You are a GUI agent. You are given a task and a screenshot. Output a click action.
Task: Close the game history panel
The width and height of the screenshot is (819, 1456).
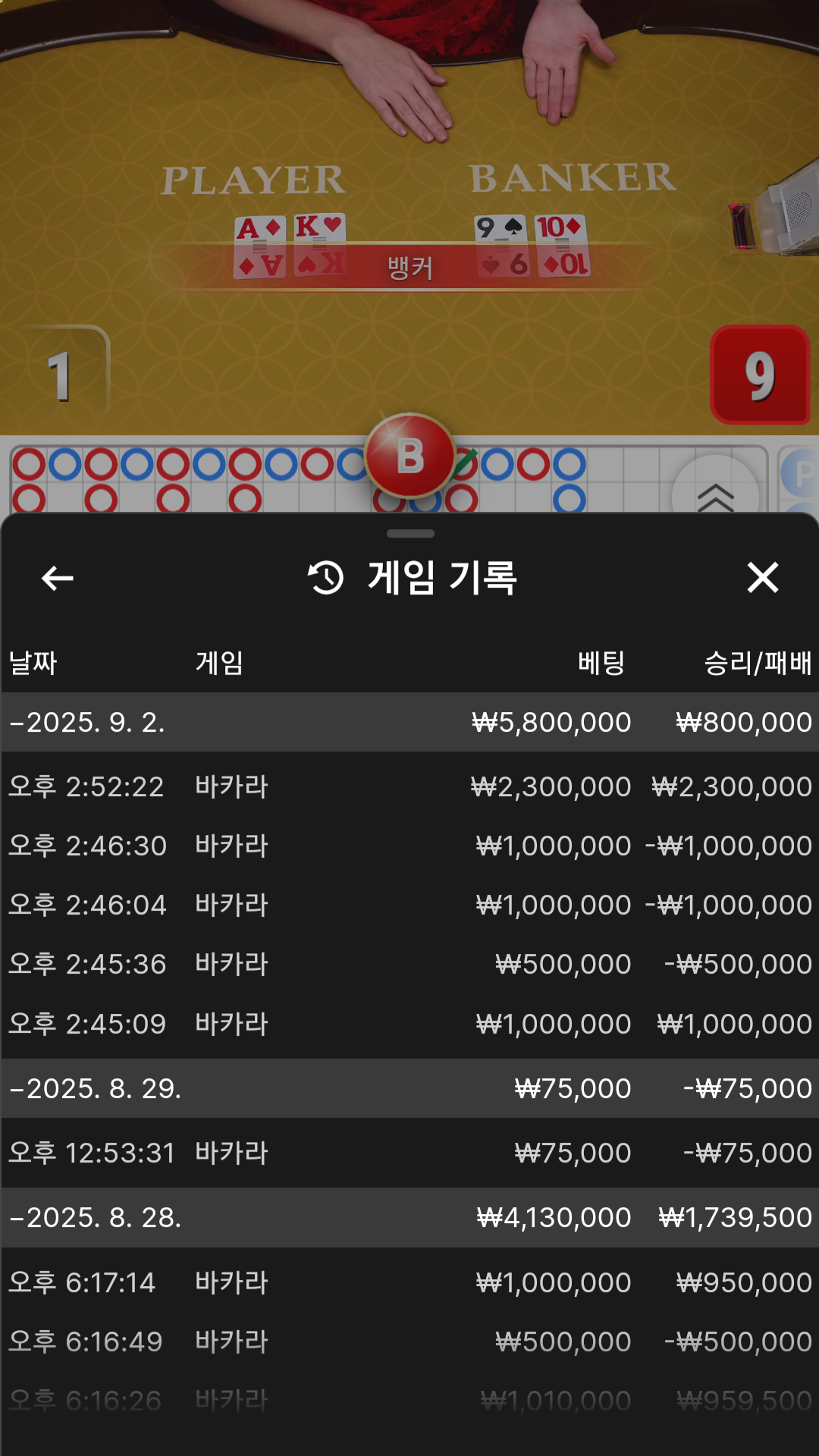(x=762, y=578)
